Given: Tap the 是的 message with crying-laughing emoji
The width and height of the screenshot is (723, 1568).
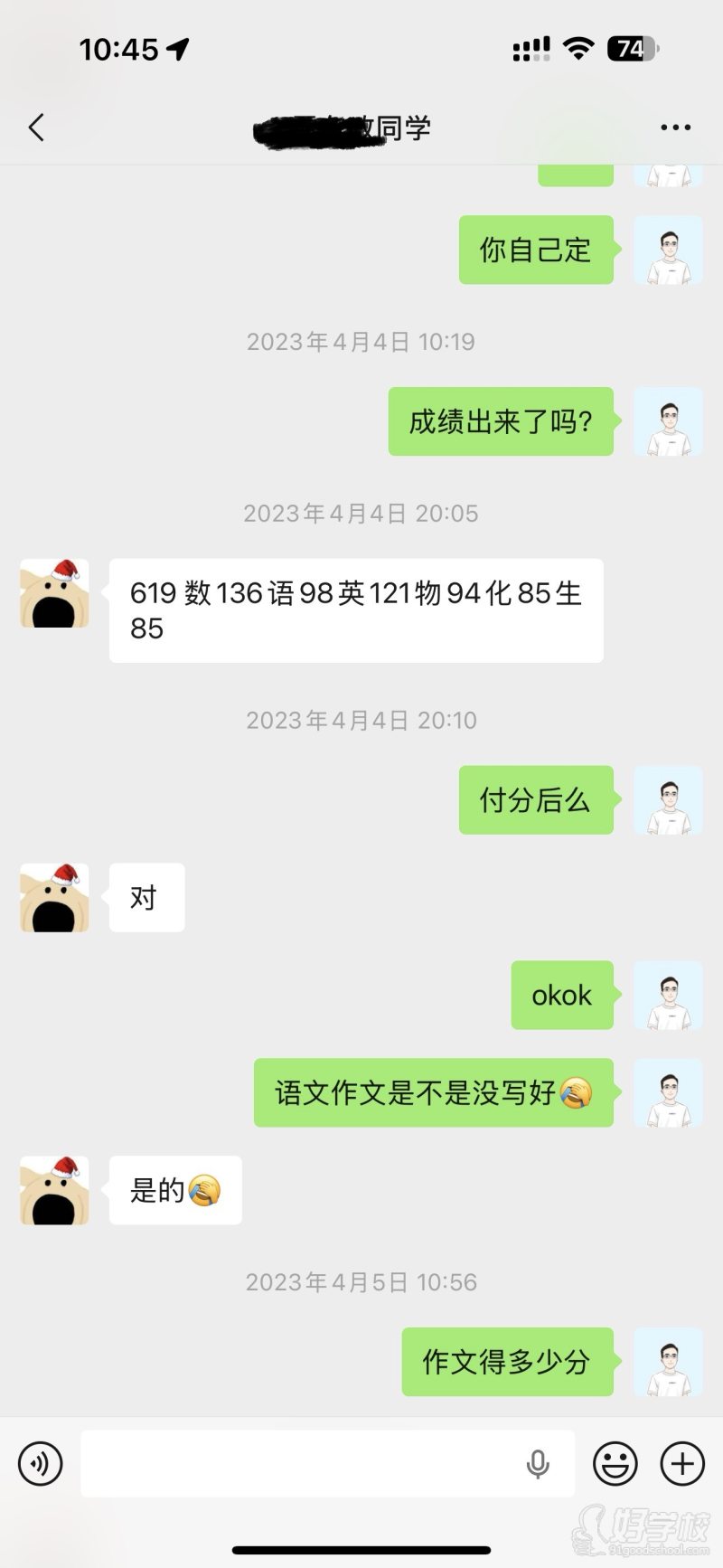Looking at the screenshot, I should (175, 1191).
